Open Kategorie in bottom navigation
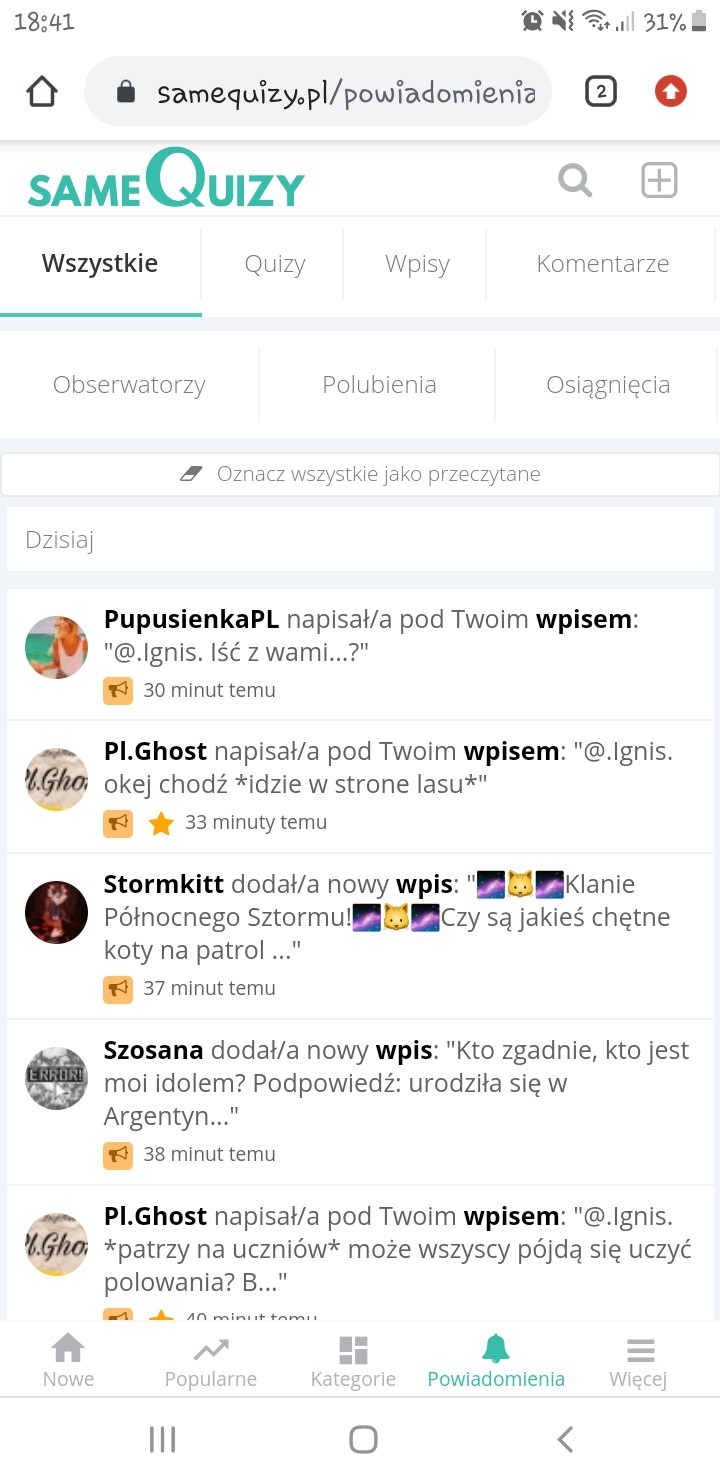The height and width of the screenshot is (1480, 720). [x=353, y=1361]
